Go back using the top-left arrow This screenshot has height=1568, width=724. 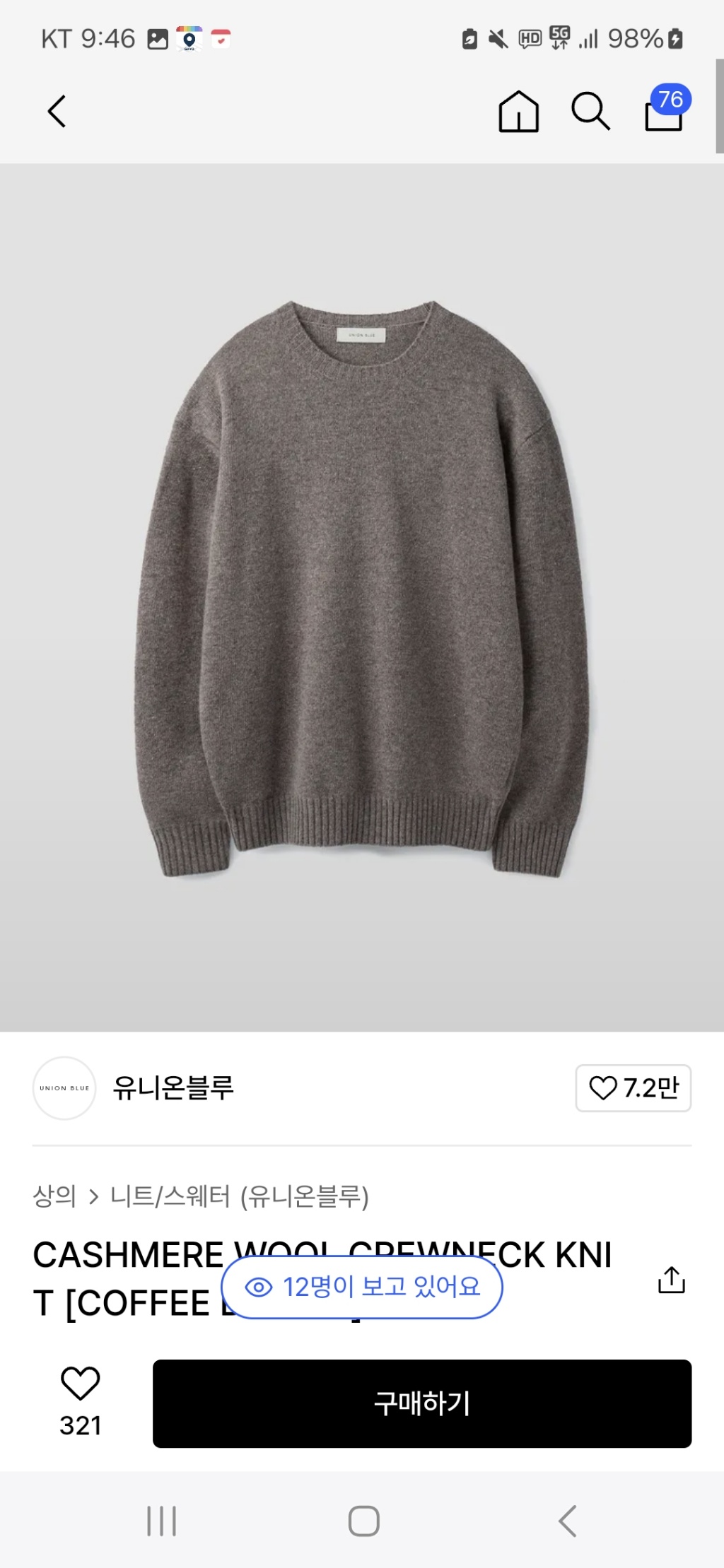[57, 112]
